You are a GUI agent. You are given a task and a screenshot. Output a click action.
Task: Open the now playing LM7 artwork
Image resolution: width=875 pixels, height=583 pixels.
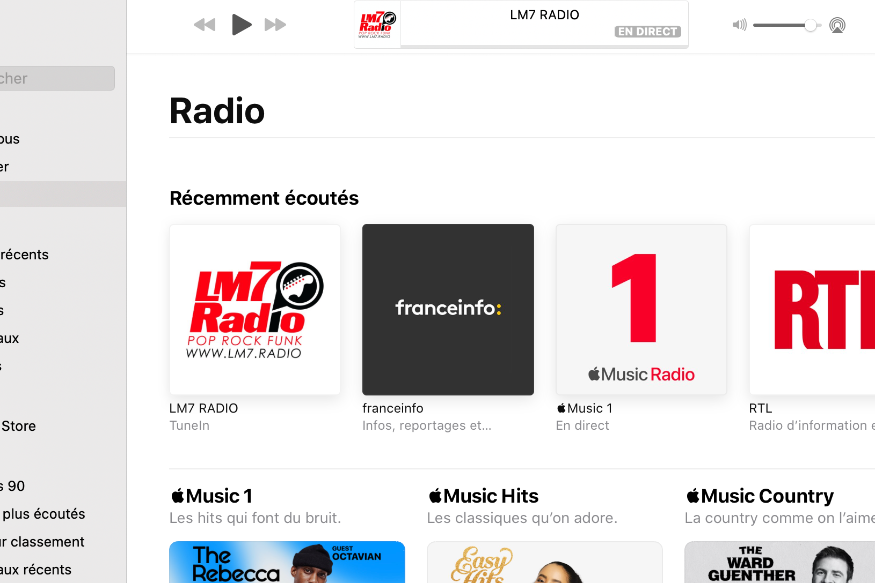point(377,25)
